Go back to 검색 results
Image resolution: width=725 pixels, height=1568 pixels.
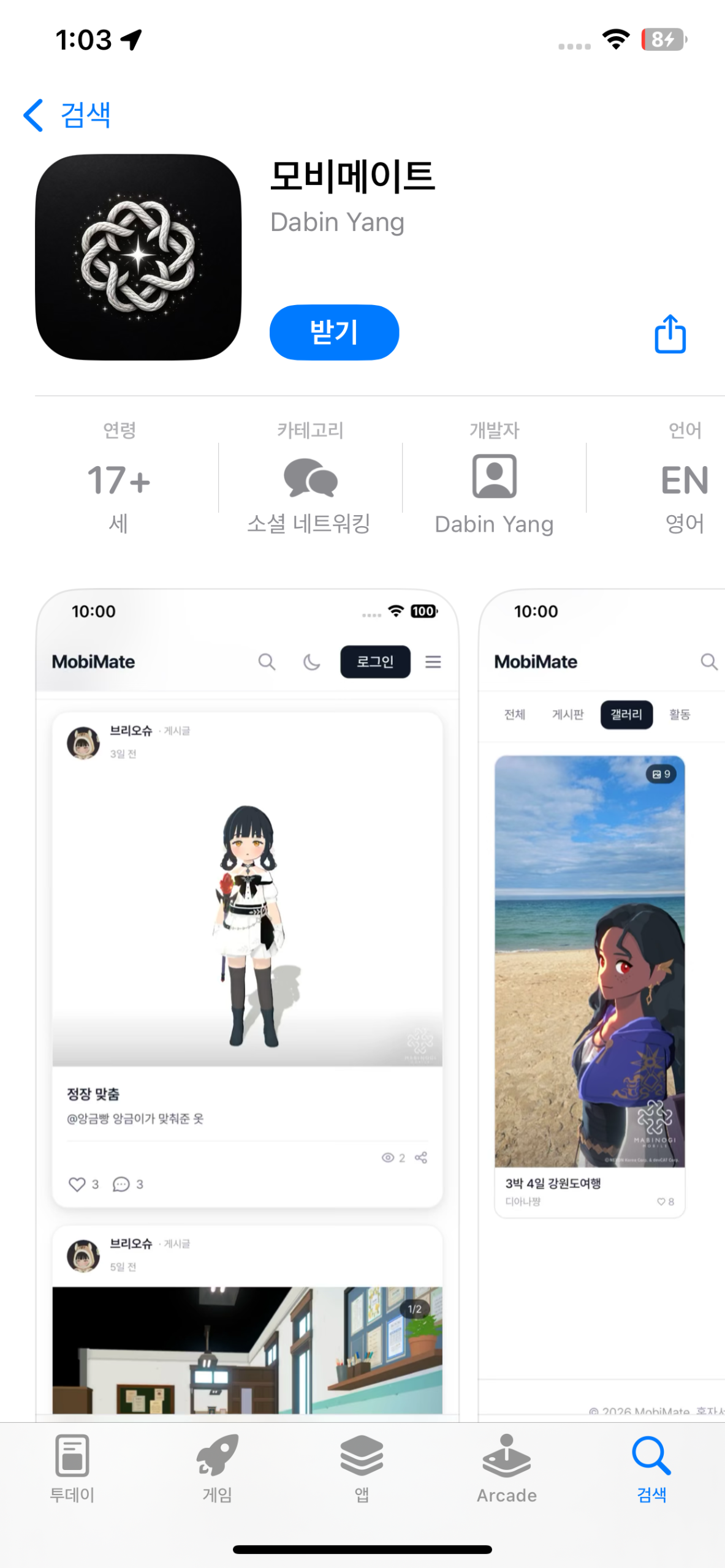point(67,115)
